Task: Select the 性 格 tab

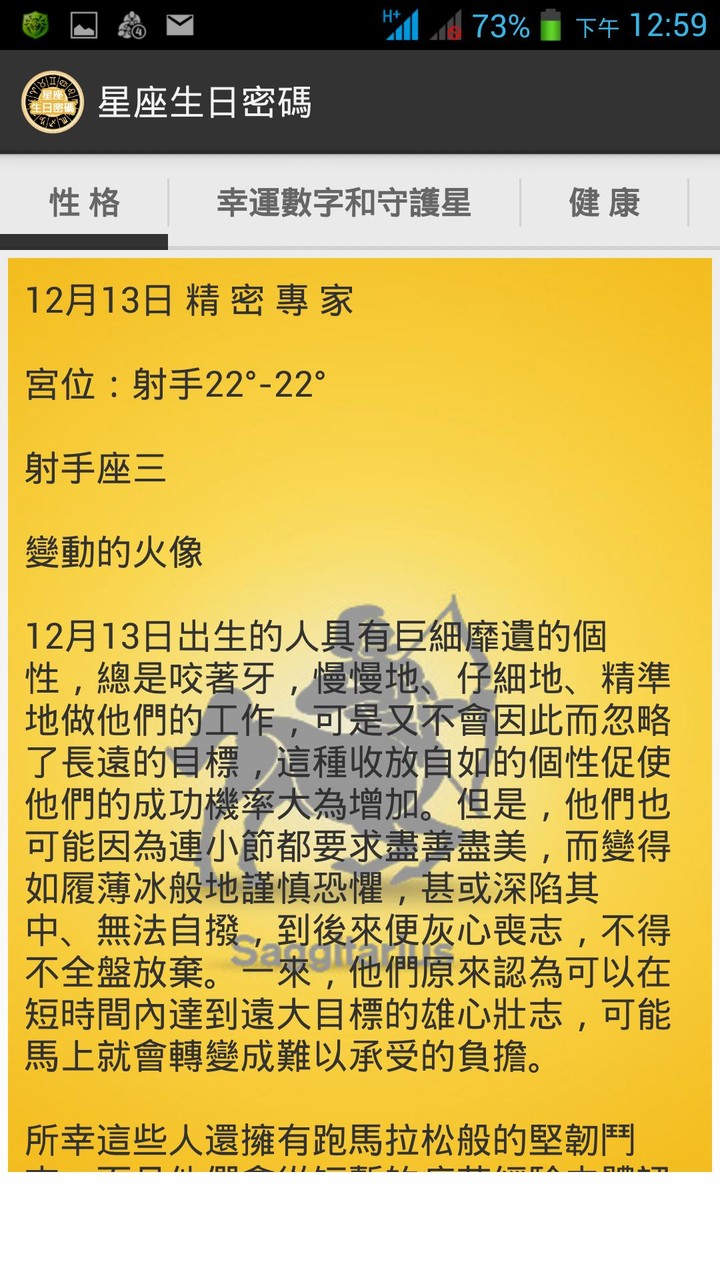Action: [x=82, y=203]
